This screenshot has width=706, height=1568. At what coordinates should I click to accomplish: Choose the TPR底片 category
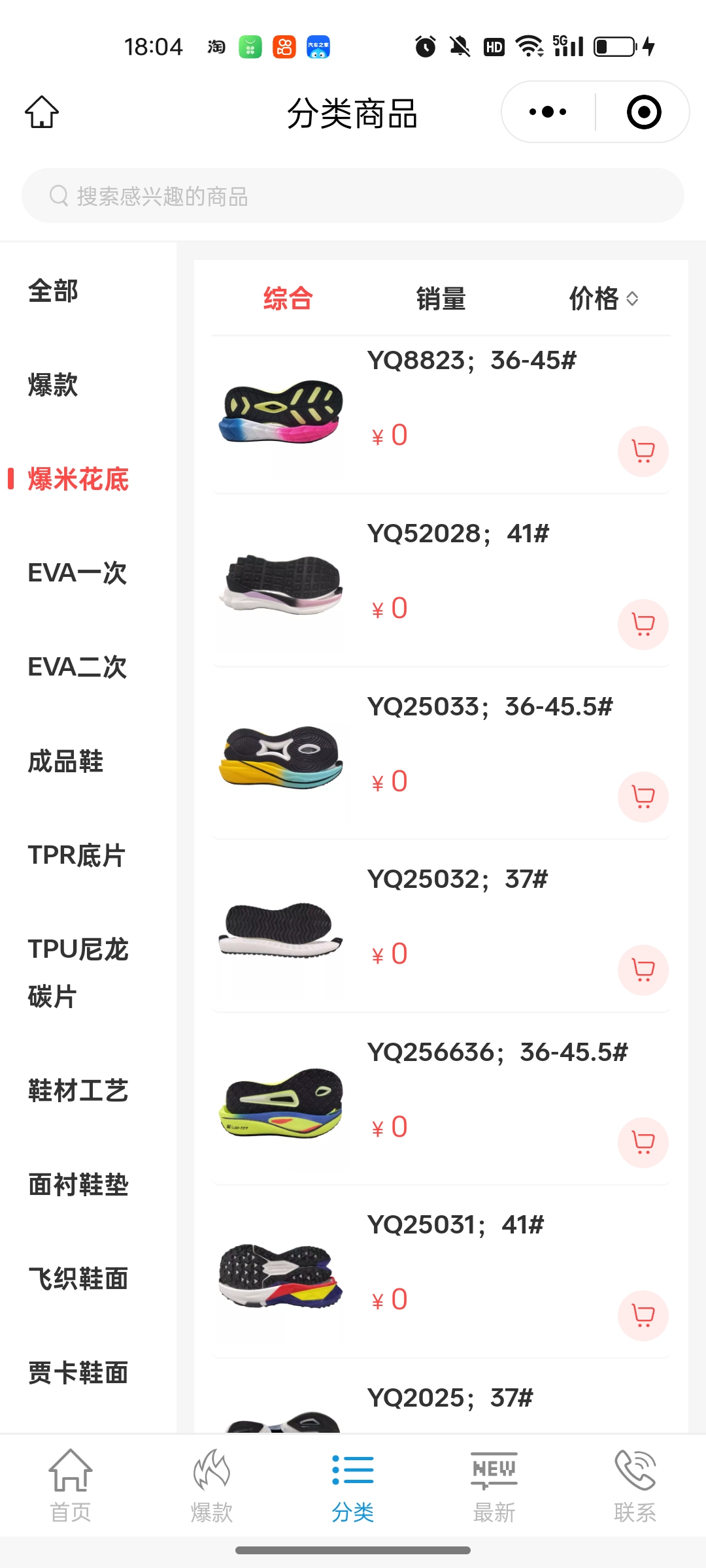point(76,855)
